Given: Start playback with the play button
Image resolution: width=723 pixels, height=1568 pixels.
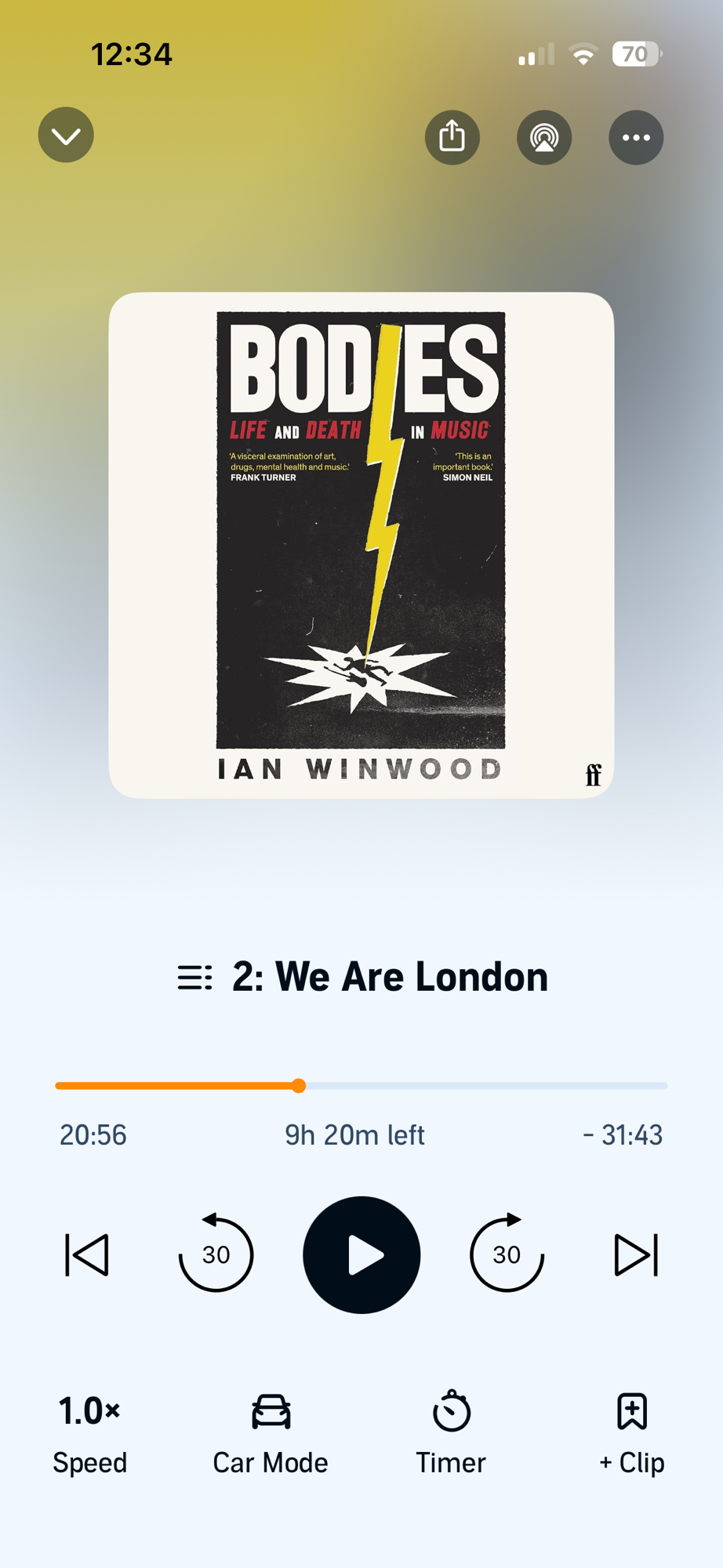Looking at the screenshot, I should [x=361, y=1255].
